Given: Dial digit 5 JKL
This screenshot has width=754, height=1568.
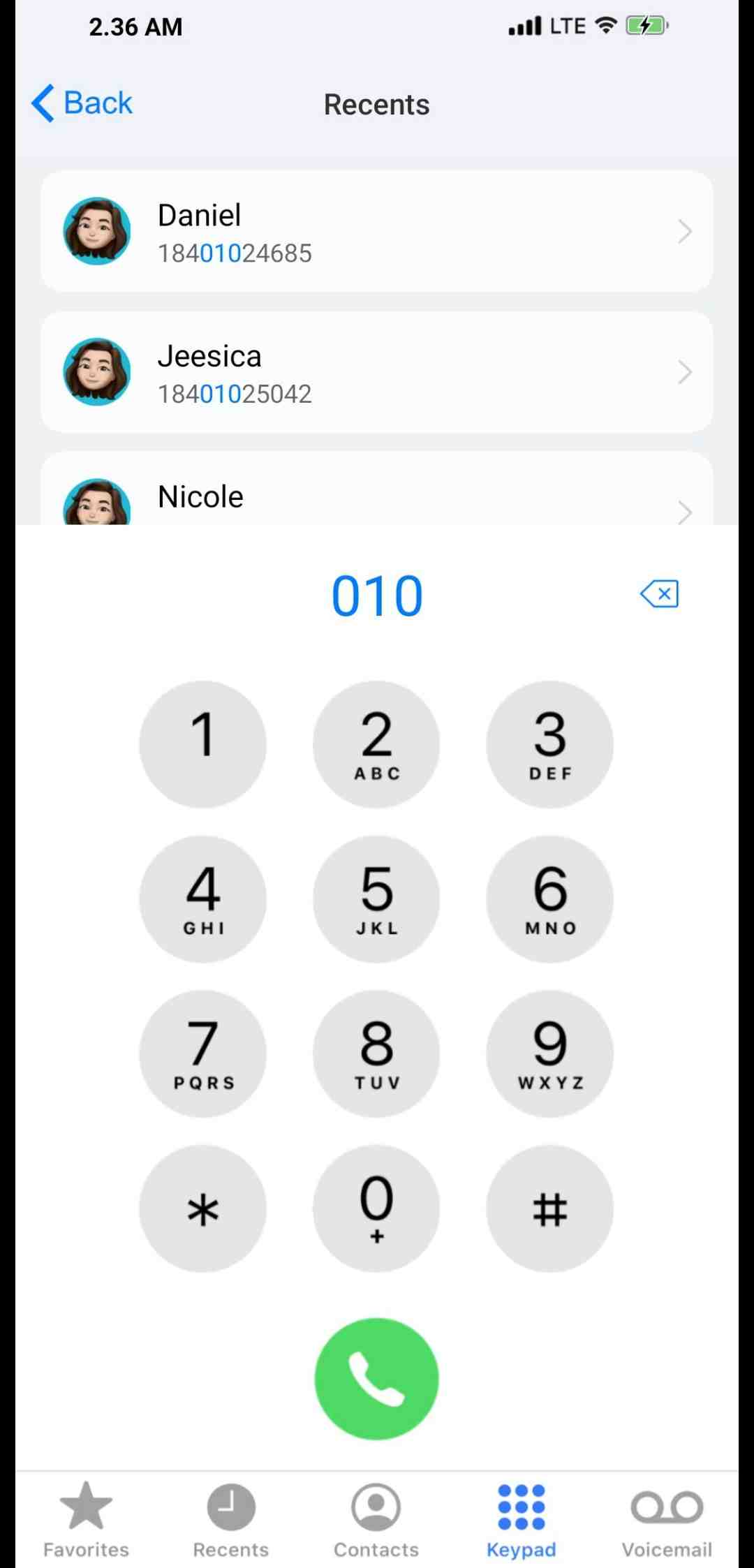Looking at the screenshot, I should pyautogui.click(x=376, y=899).
